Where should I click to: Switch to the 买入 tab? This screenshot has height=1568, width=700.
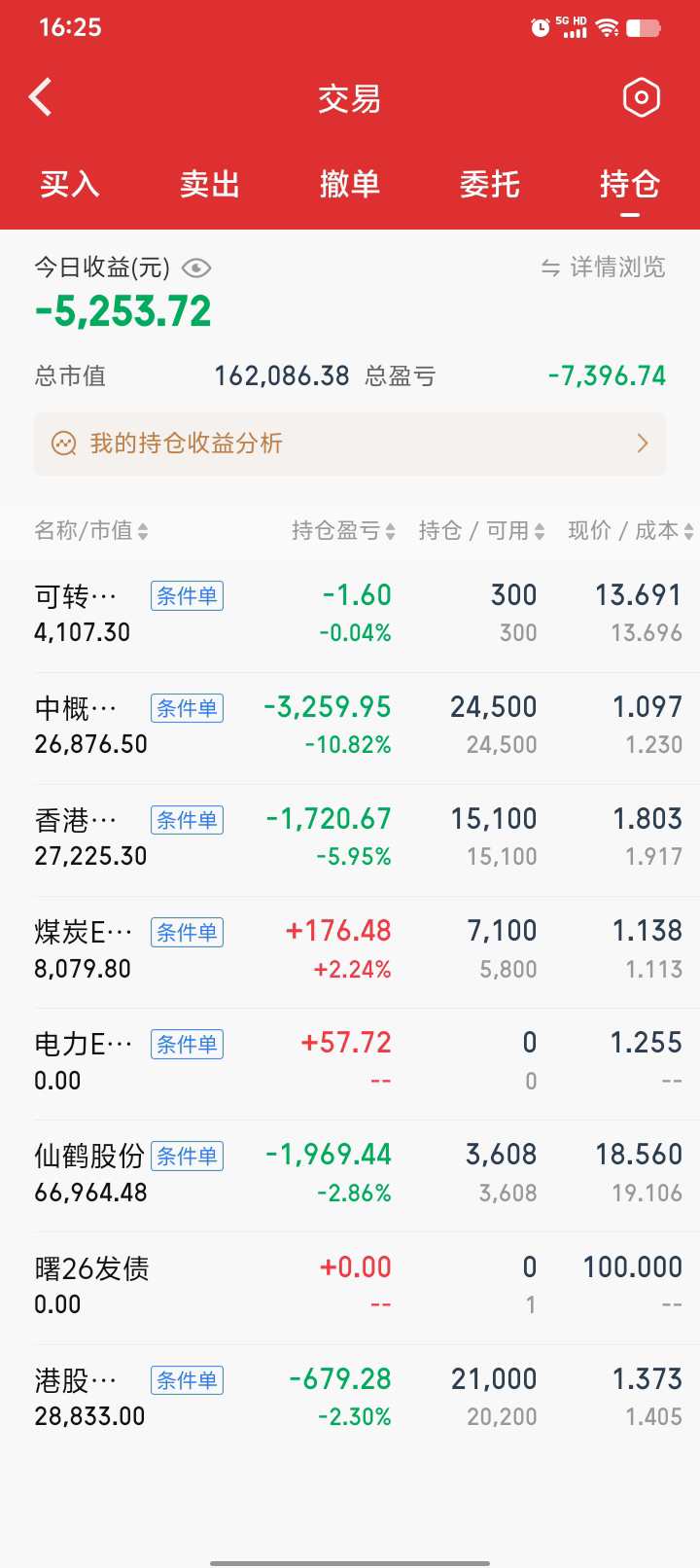[x=70, y=184]
